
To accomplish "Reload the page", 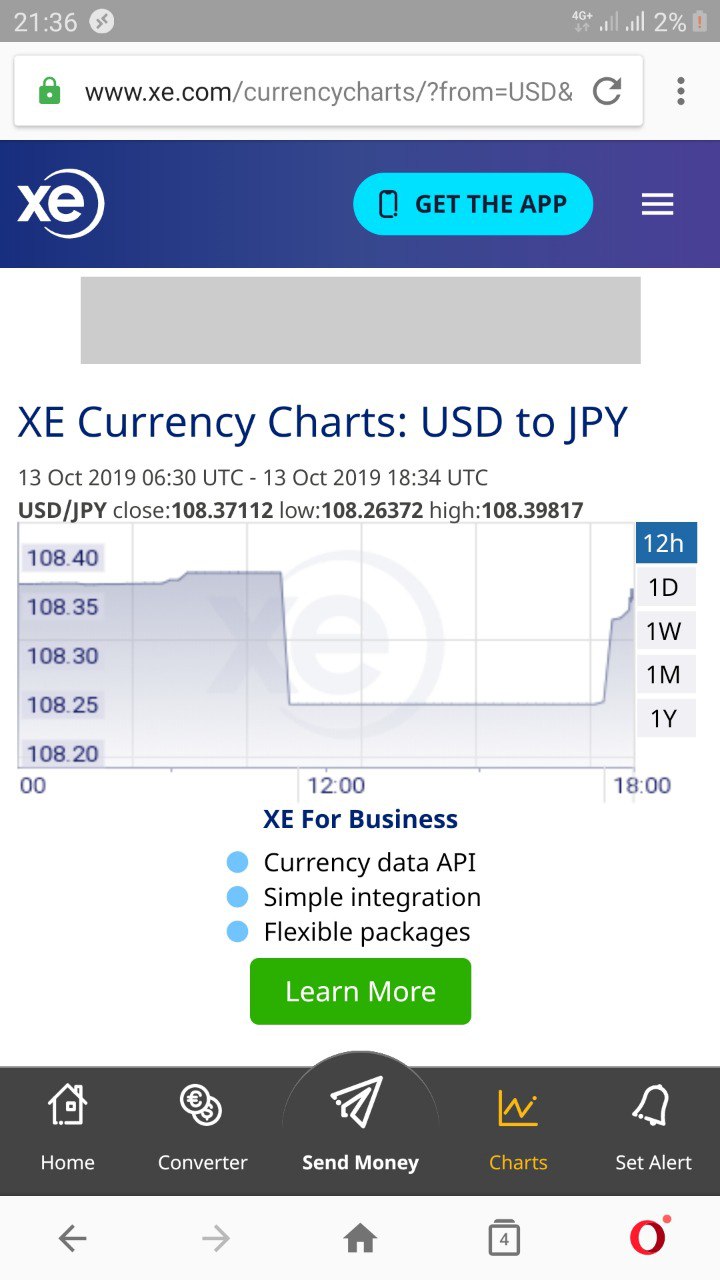I will pos(607,92).
